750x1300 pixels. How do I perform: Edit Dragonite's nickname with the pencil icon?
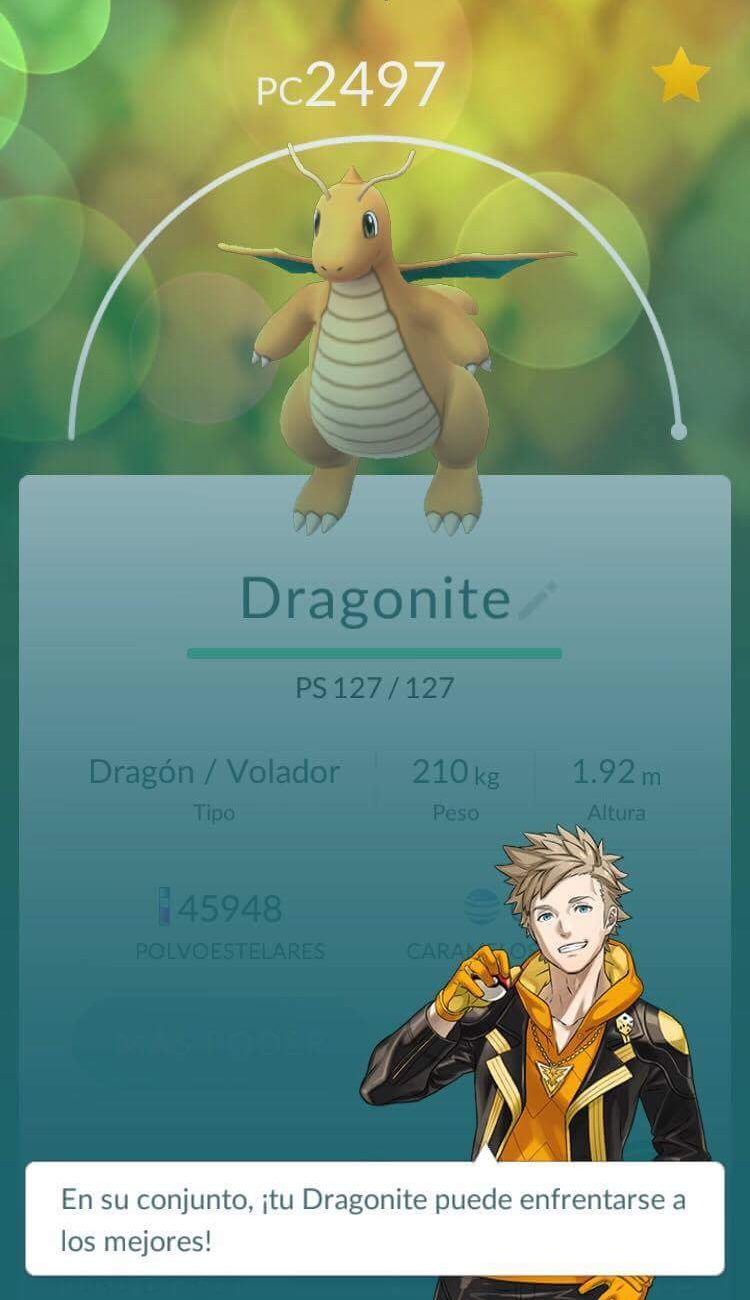click(x=537, y=600)
